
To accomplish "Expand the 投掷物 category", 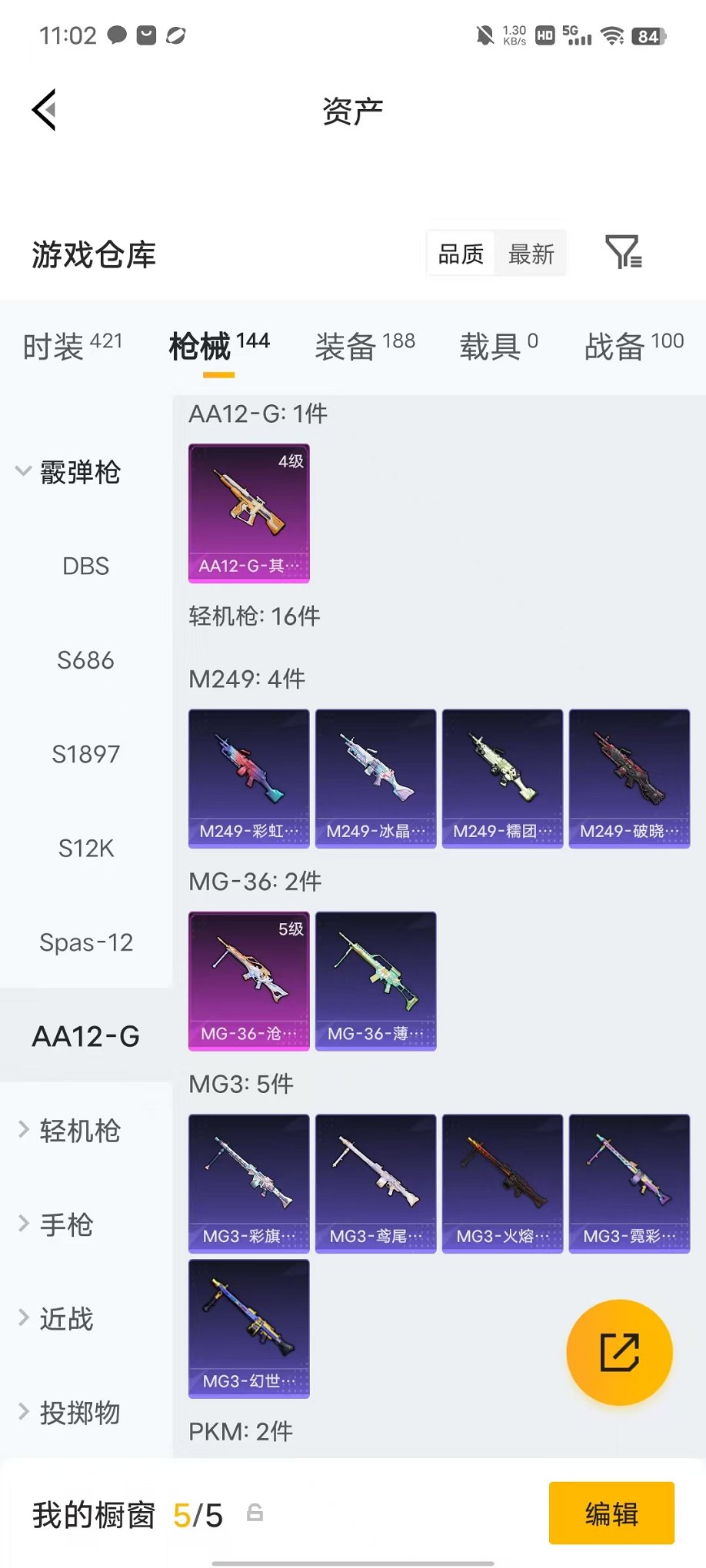I will [69, 1413].
